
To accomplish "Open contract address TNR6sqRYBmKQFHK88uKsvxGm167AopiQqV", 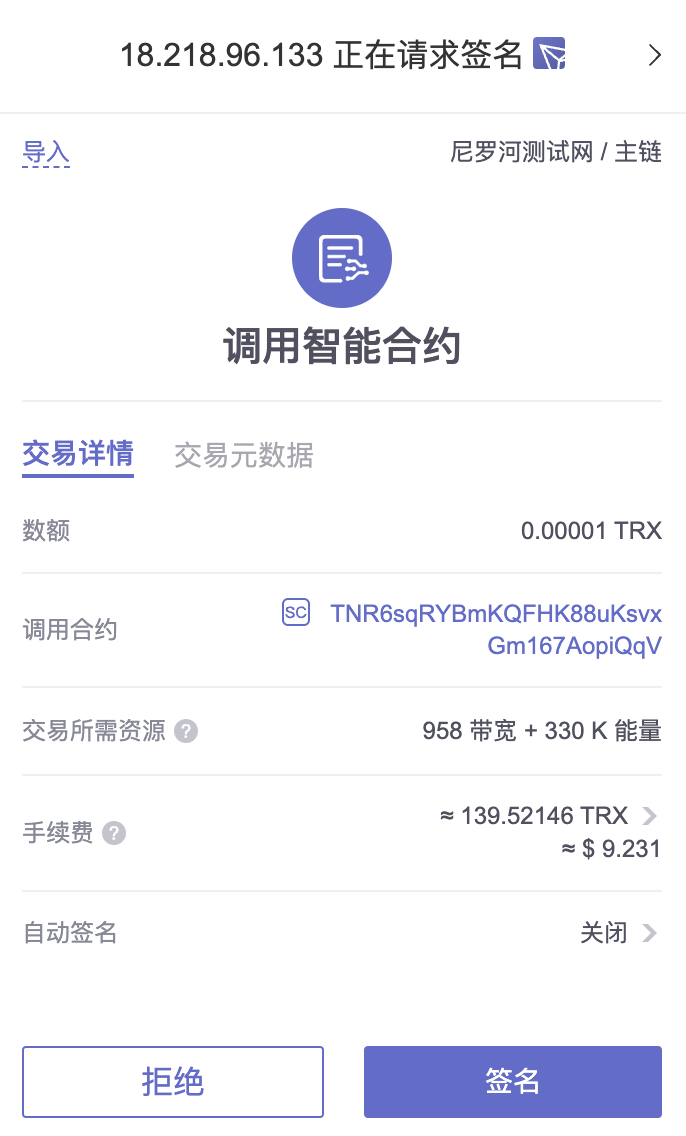I will tap(496, 630).
